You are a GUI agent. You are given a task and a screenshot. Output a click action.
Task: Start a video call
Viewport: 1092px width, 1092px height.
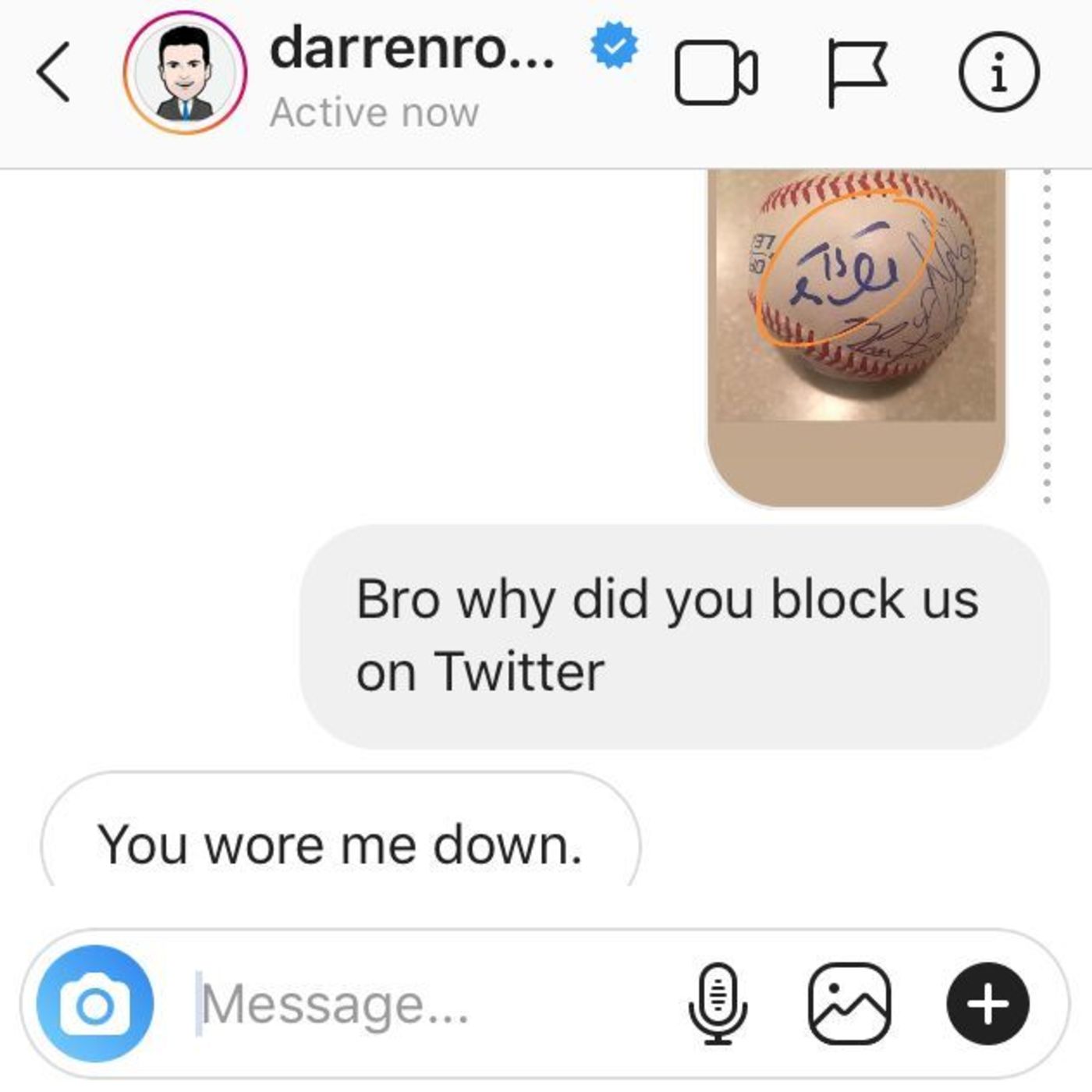point(715,73)
